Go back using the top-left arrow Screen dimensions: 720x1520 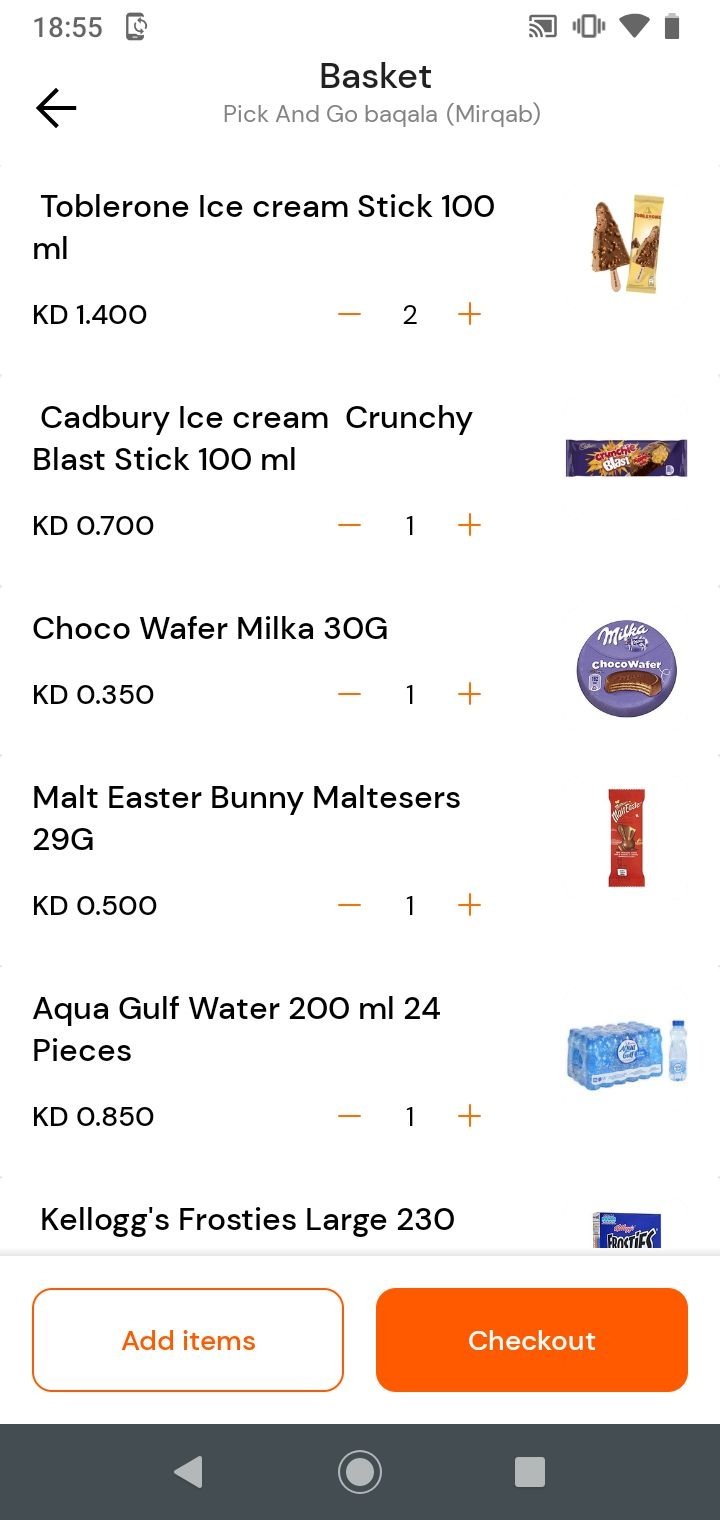[56, 108]
